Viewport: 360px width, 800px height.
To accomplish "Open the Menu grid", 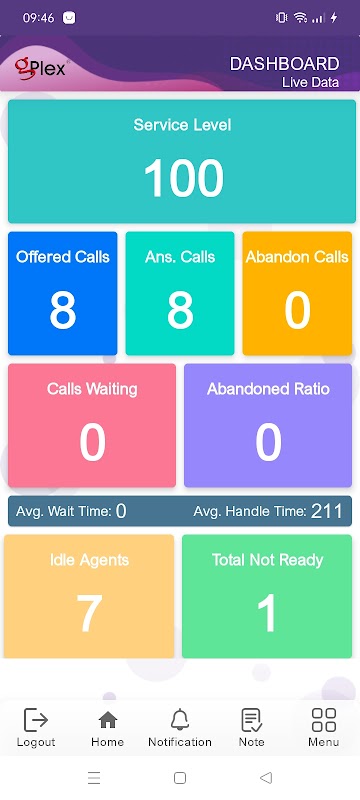I will coord(324,727).
